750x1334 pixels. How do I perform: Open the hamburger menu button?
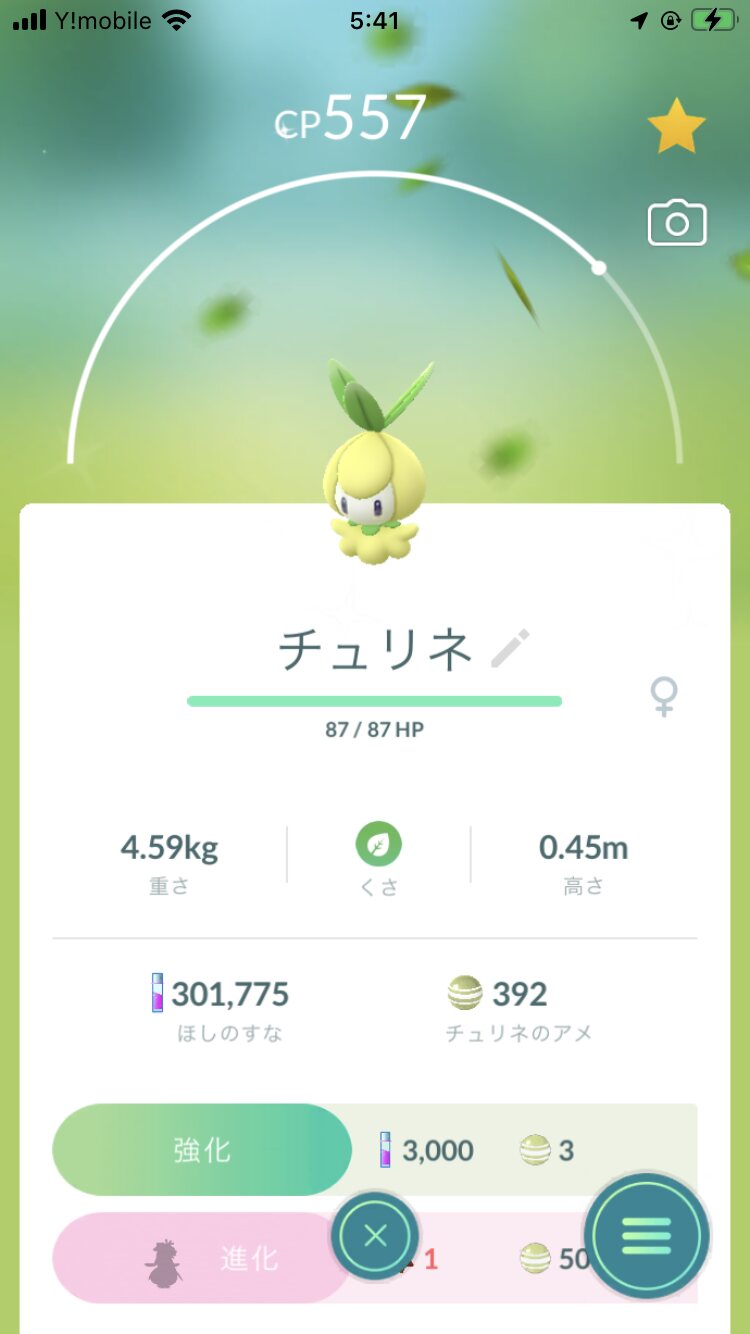click(647, 1236)
